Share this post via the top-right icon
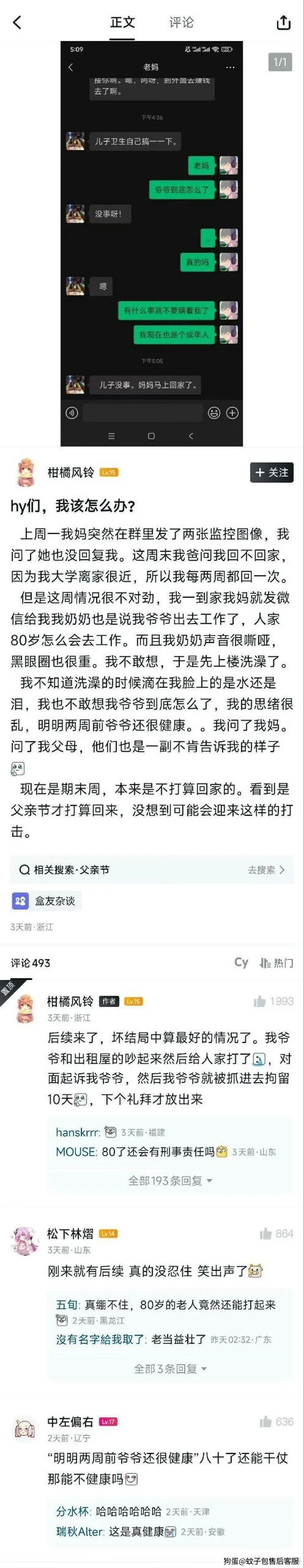304x1568 pixels. (283, 22)
